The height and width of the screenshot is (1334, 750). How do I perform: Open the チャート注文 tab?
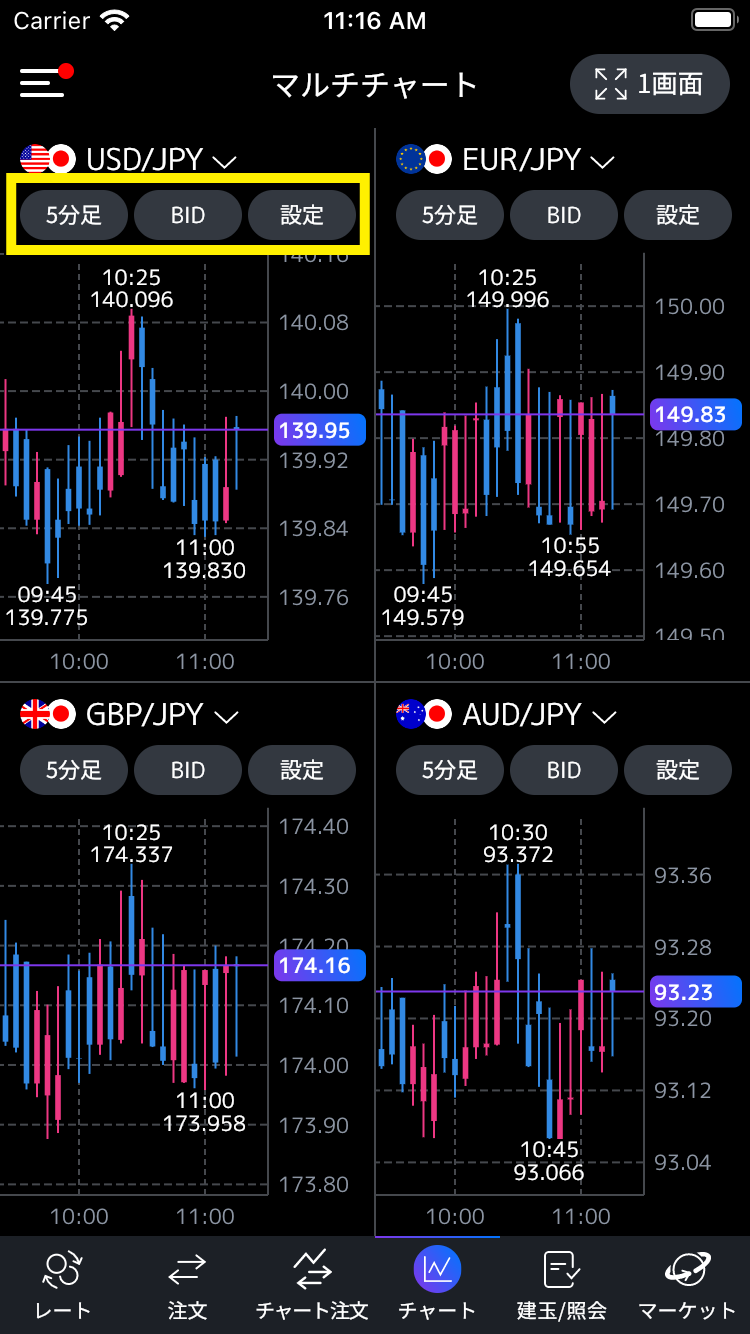pyautogui.click(x=313, y=1285)
